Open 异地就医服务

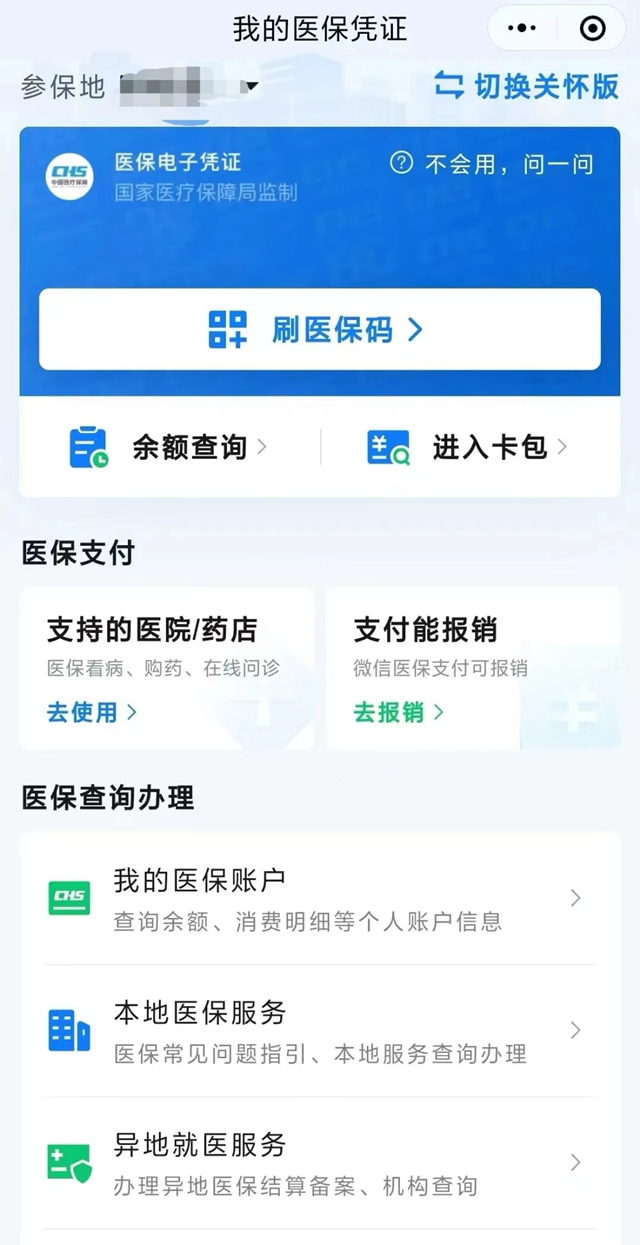[319, 1162]
